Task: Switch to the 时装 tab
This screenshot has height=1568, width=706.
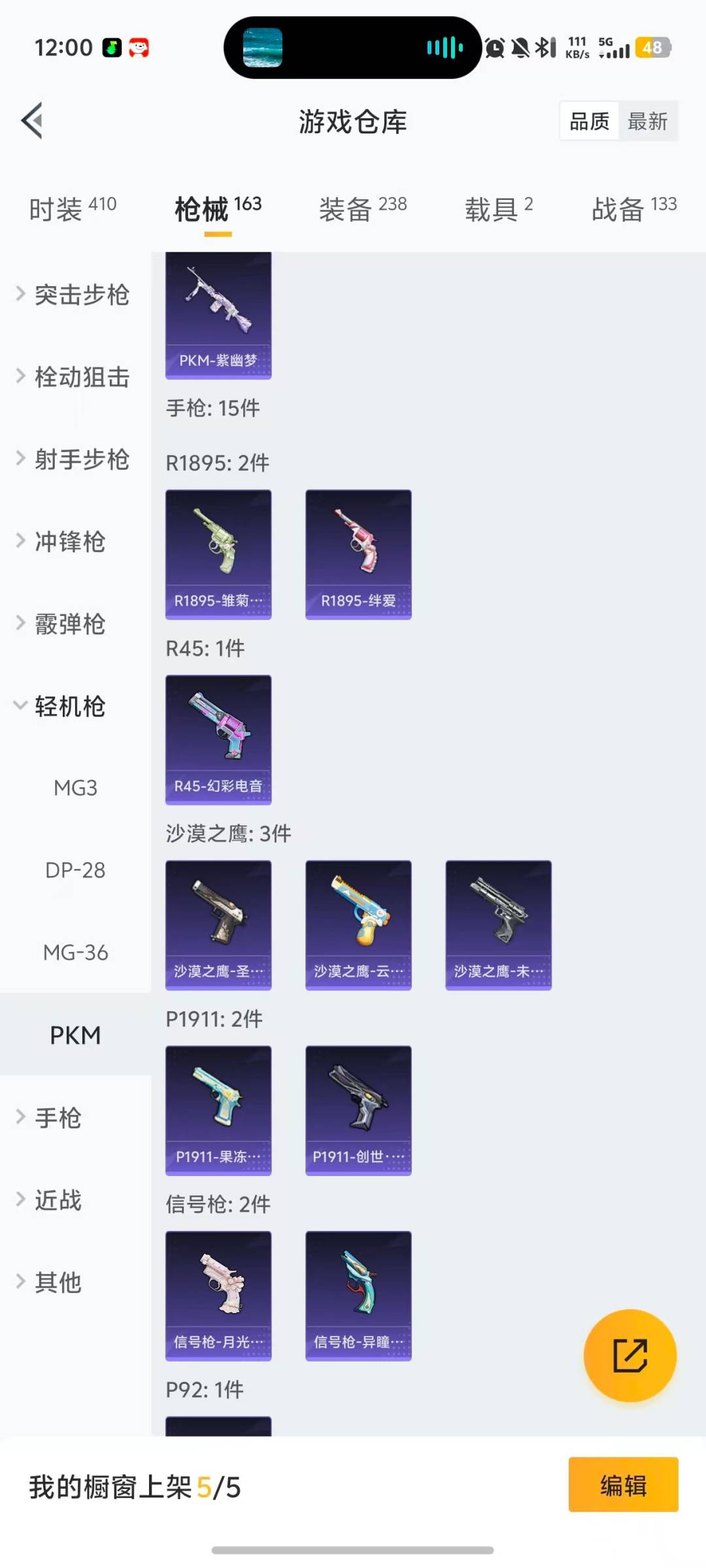Action: [73, 209]
